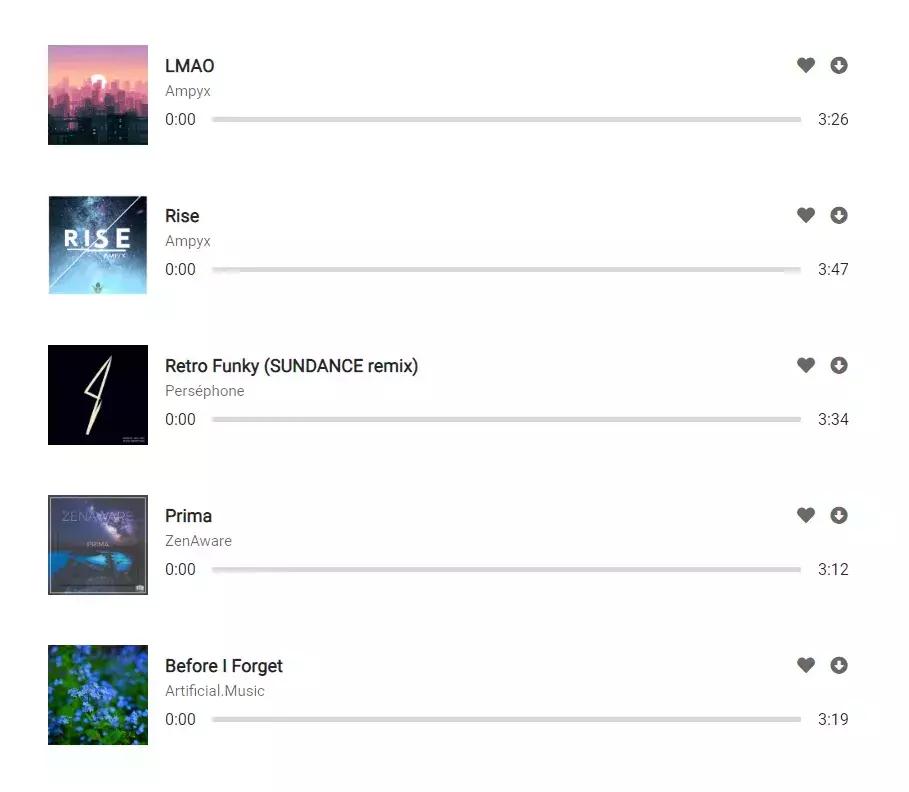Download Before I Forget

839,665
